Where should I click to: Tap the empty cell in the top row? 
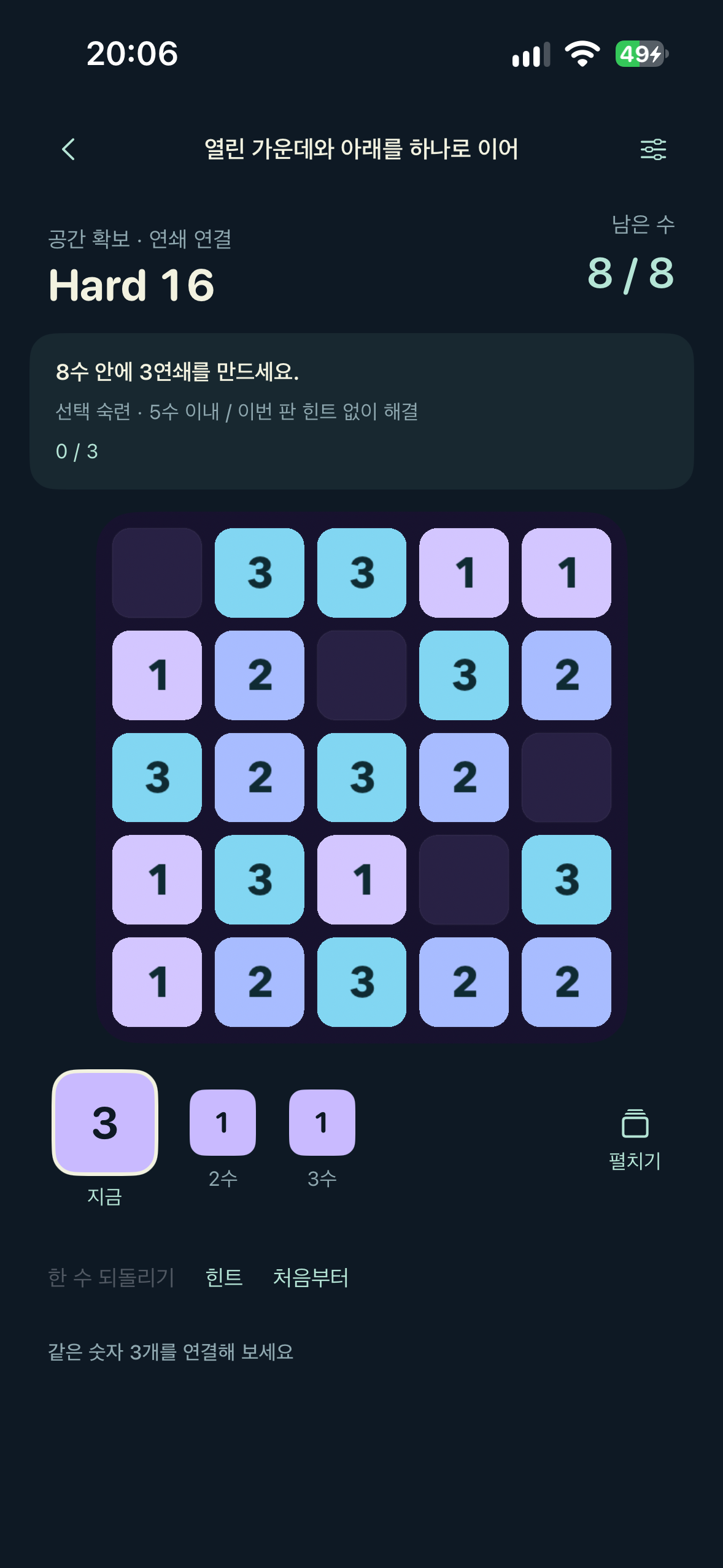click(x=157, y=573)
